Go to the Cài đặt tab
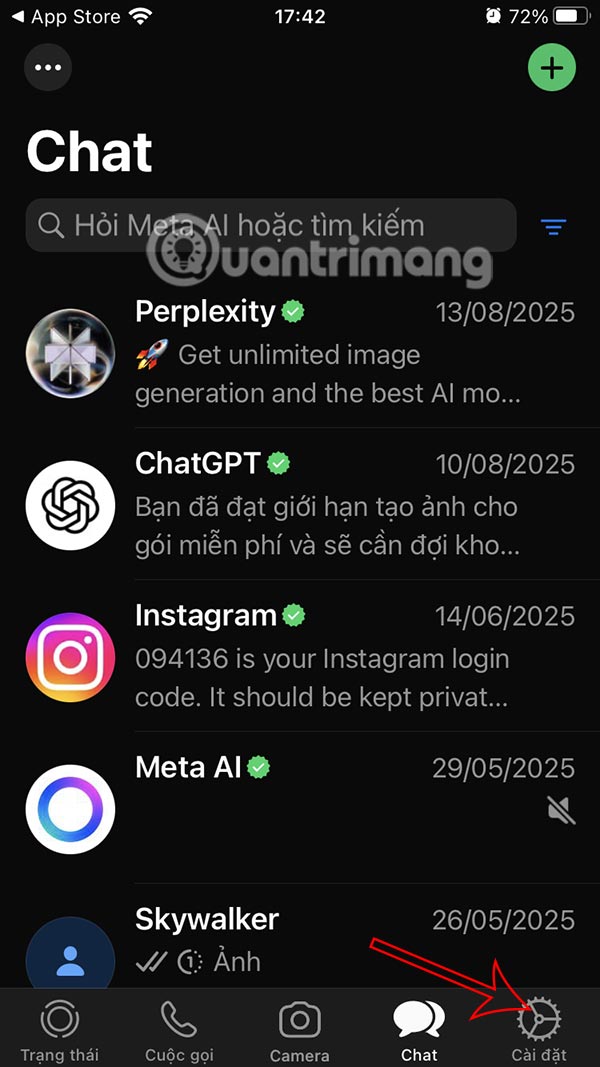The image size is (600, 1067). click(539, 1030)
